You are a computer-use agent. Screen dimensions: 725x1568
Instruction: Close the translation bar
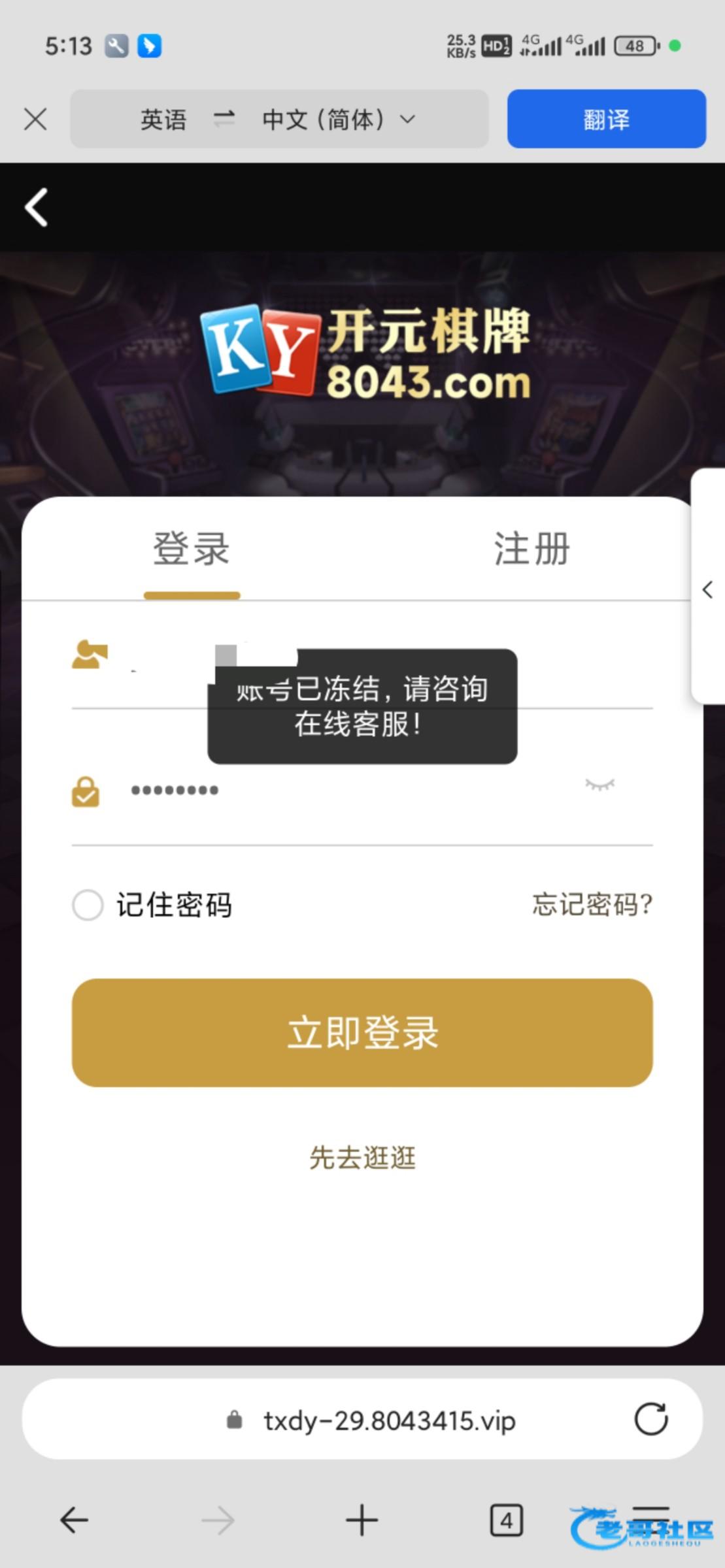35,120
